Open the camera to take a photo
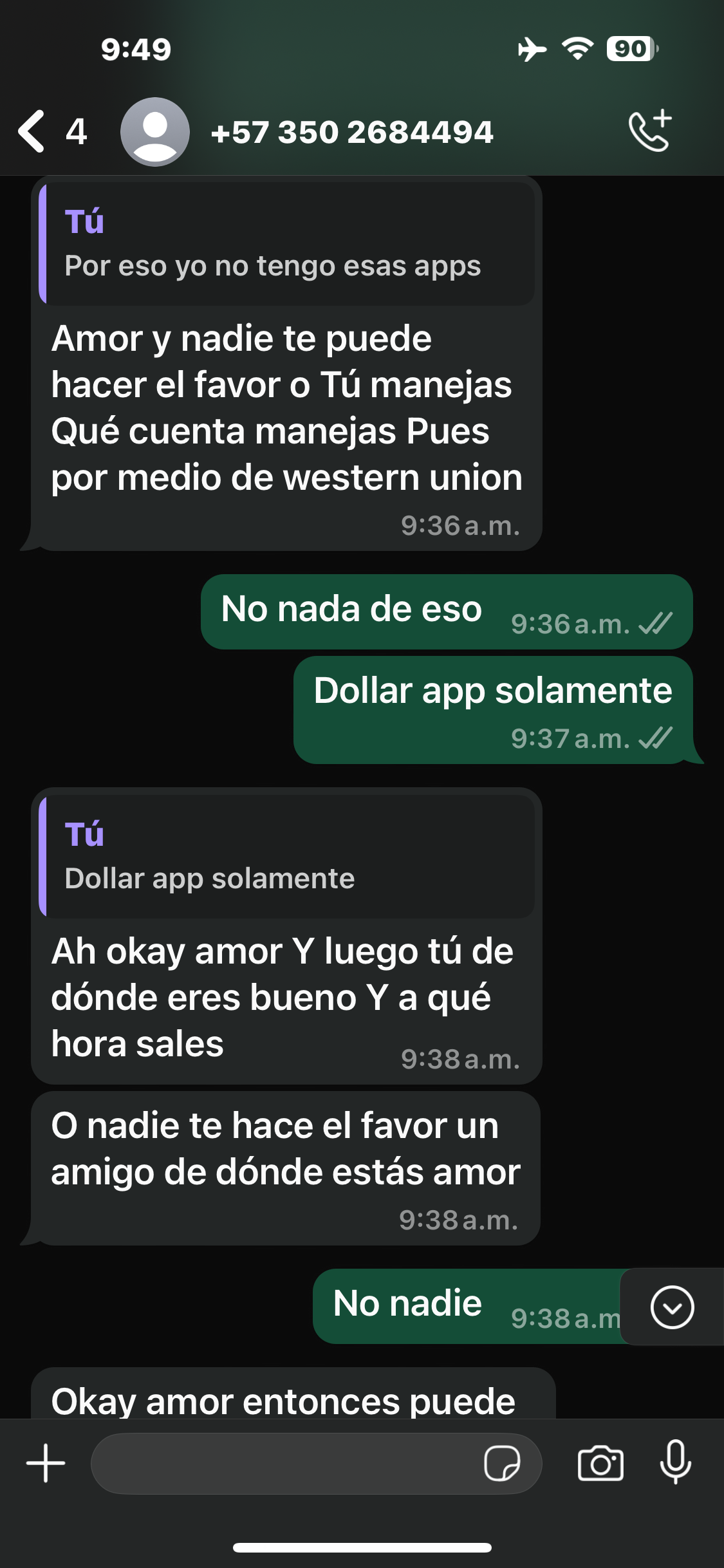This screenshot has height=1568, width=724. click(600, 1463)
